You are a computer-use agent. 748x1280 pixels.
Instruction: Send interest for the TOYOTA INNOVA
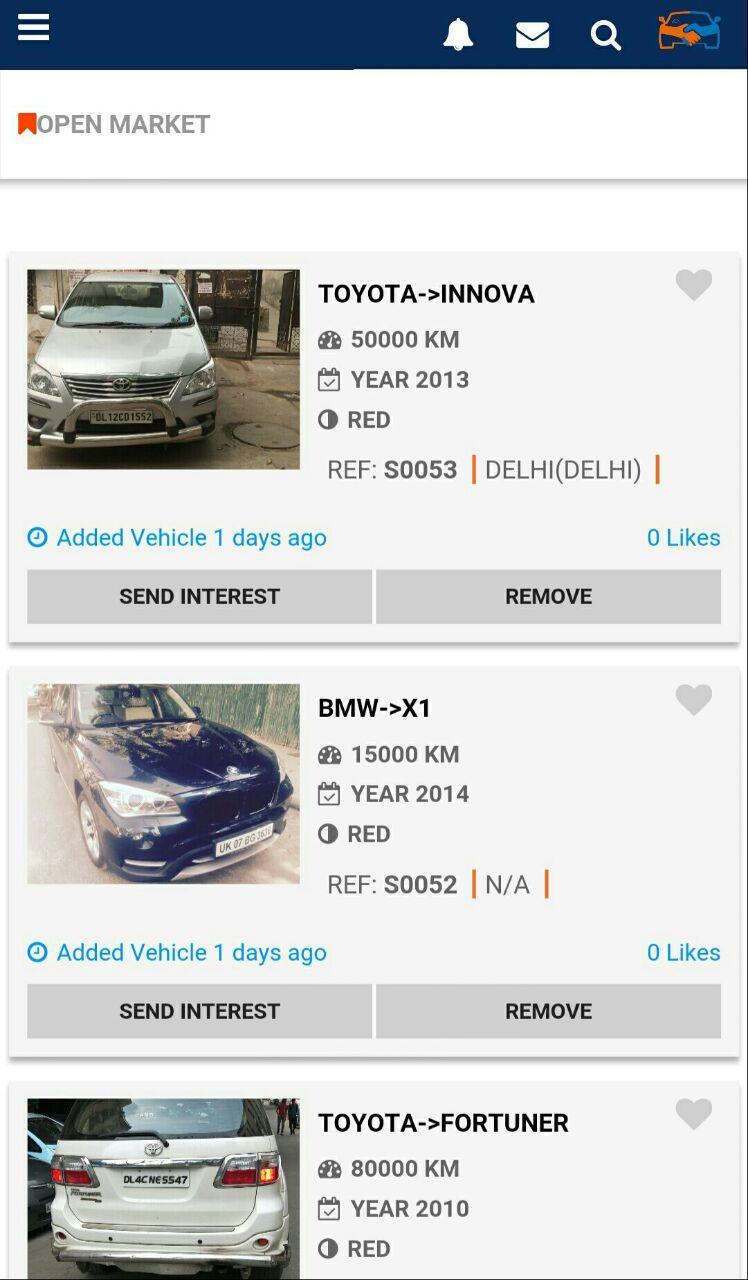[x=199, y=596]
